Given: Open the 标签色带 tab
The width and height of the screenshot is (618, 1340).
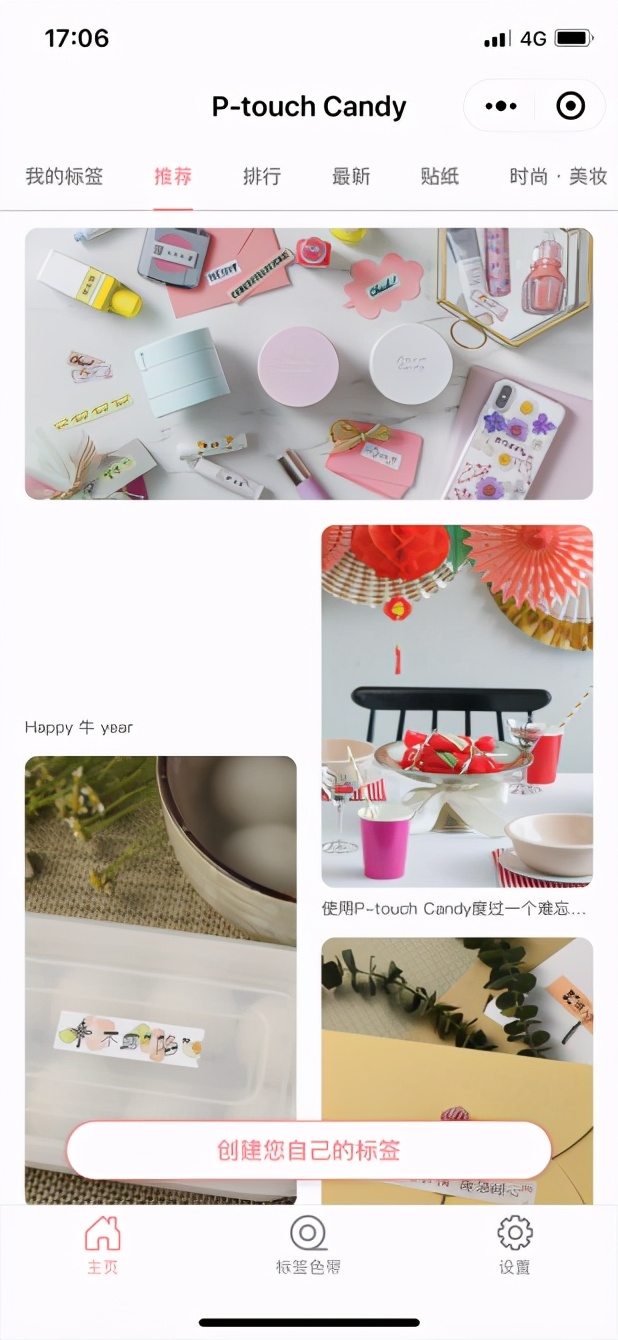Looking at the screenshot, I should (308, 1245).
